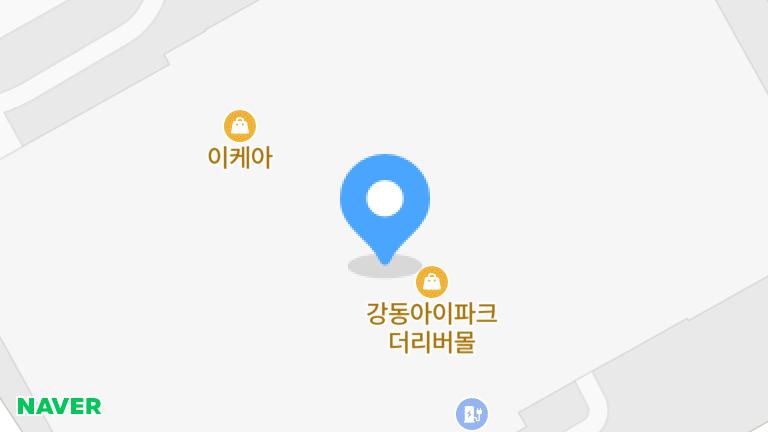
Task: Tap the blue location pin
Action: 385,200
